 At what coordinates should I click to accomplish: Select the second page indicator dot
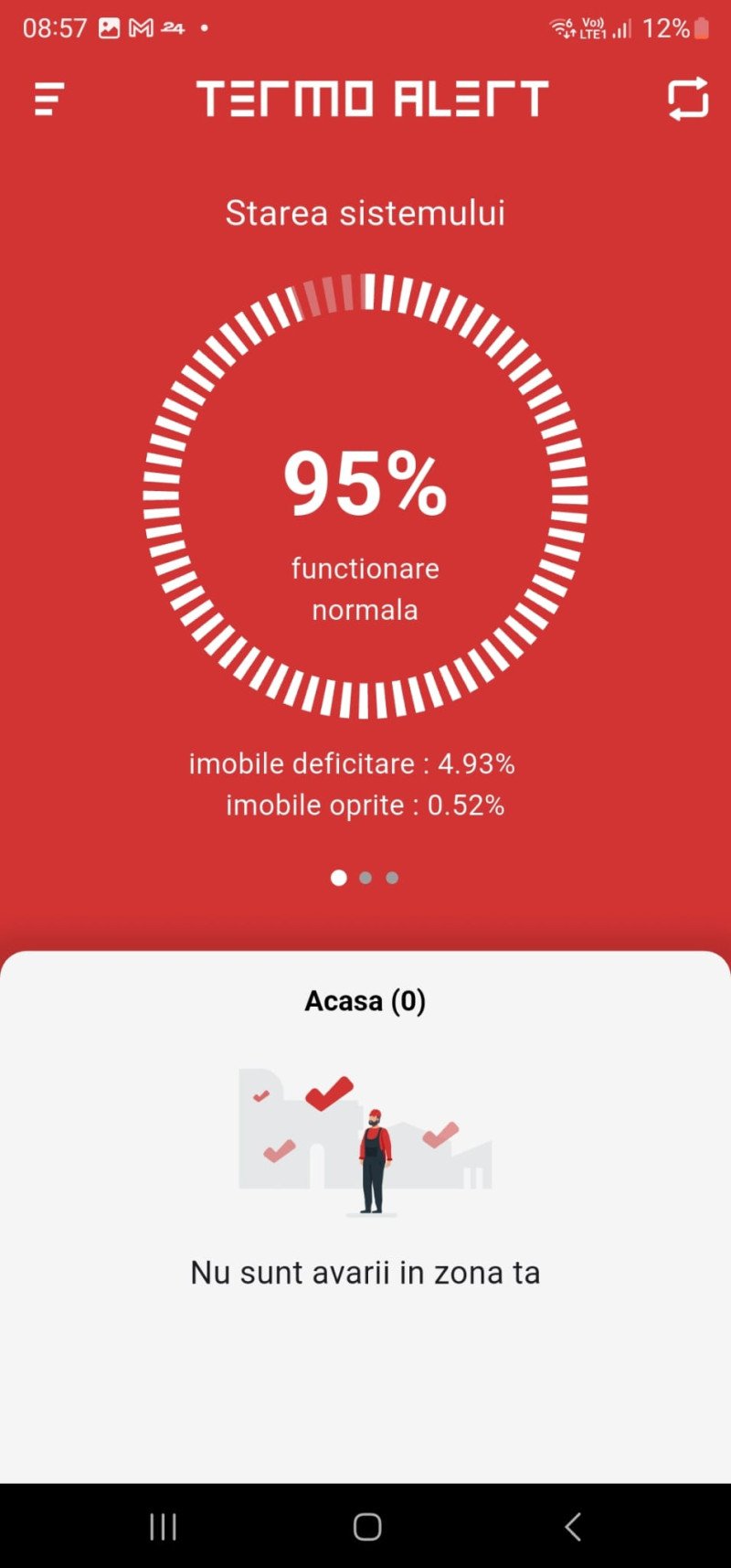tap(365, 878)
